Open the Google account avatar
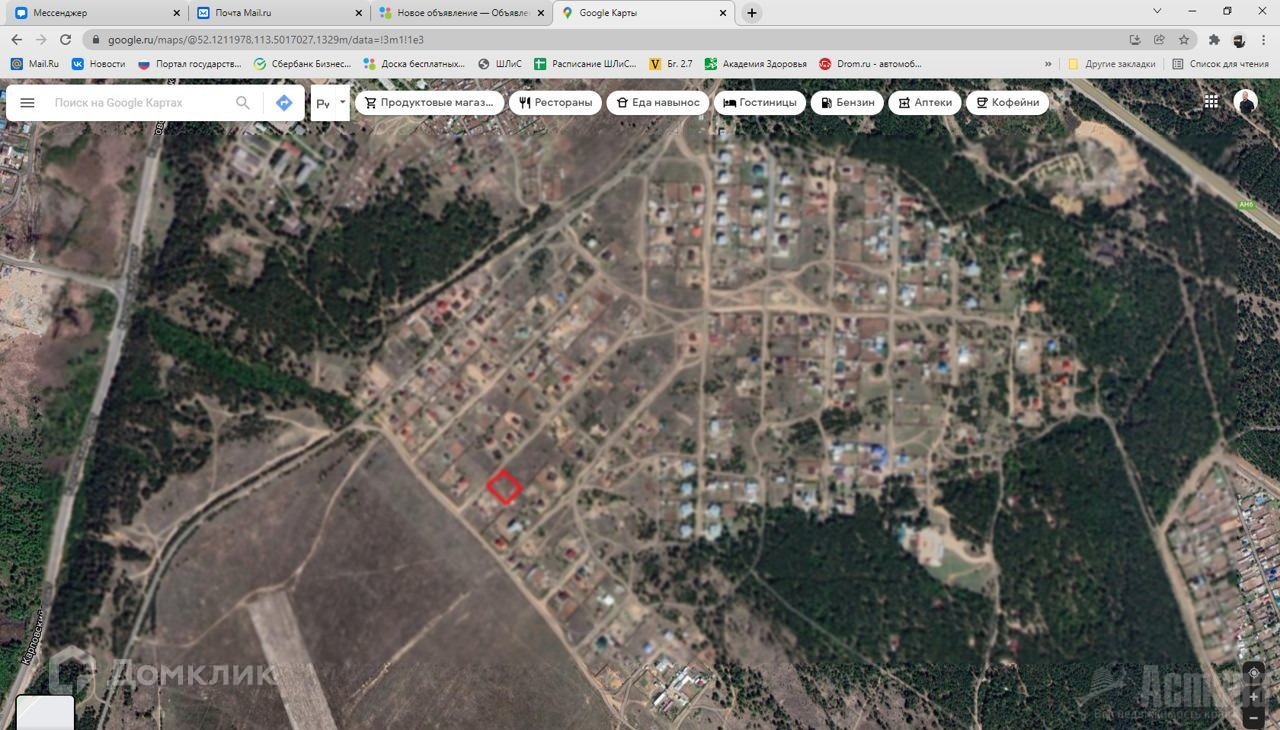This screenshot has height=730, width=1280. [1245, 102]
